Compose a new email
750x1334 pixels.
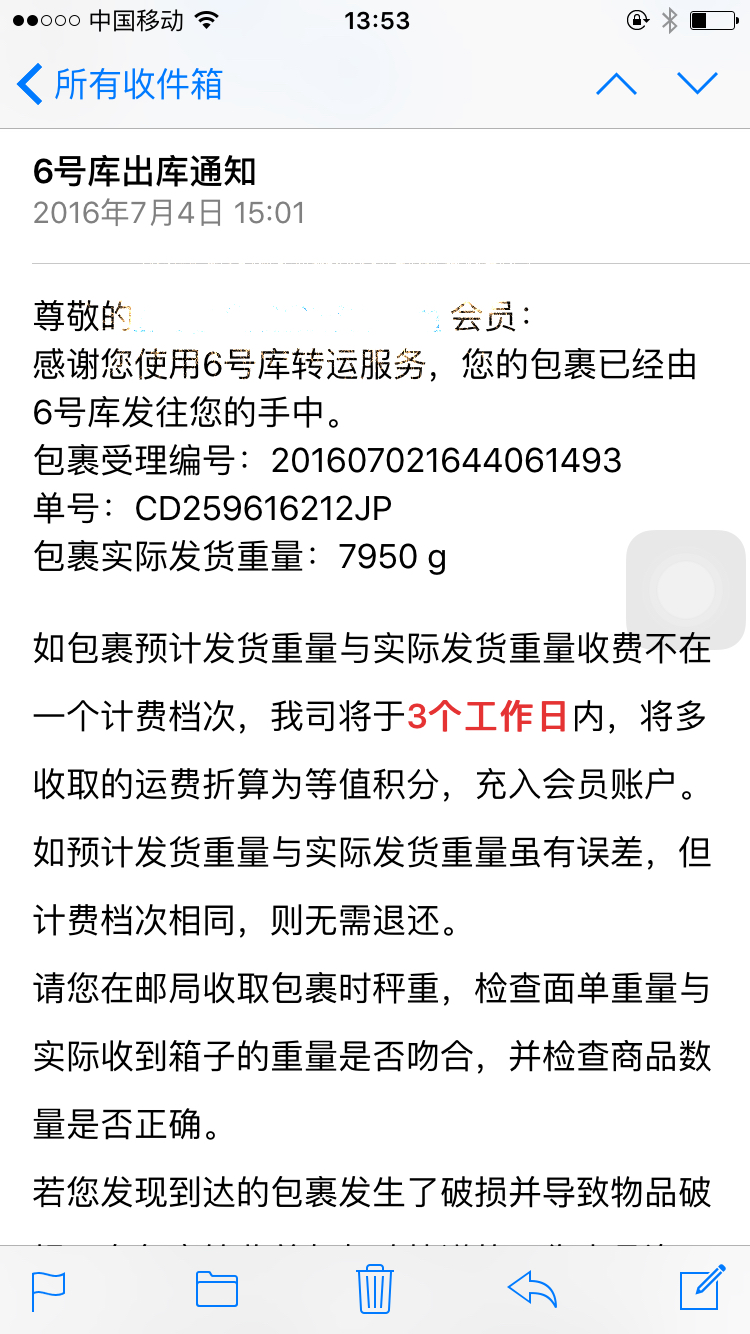click(701, 1287)
